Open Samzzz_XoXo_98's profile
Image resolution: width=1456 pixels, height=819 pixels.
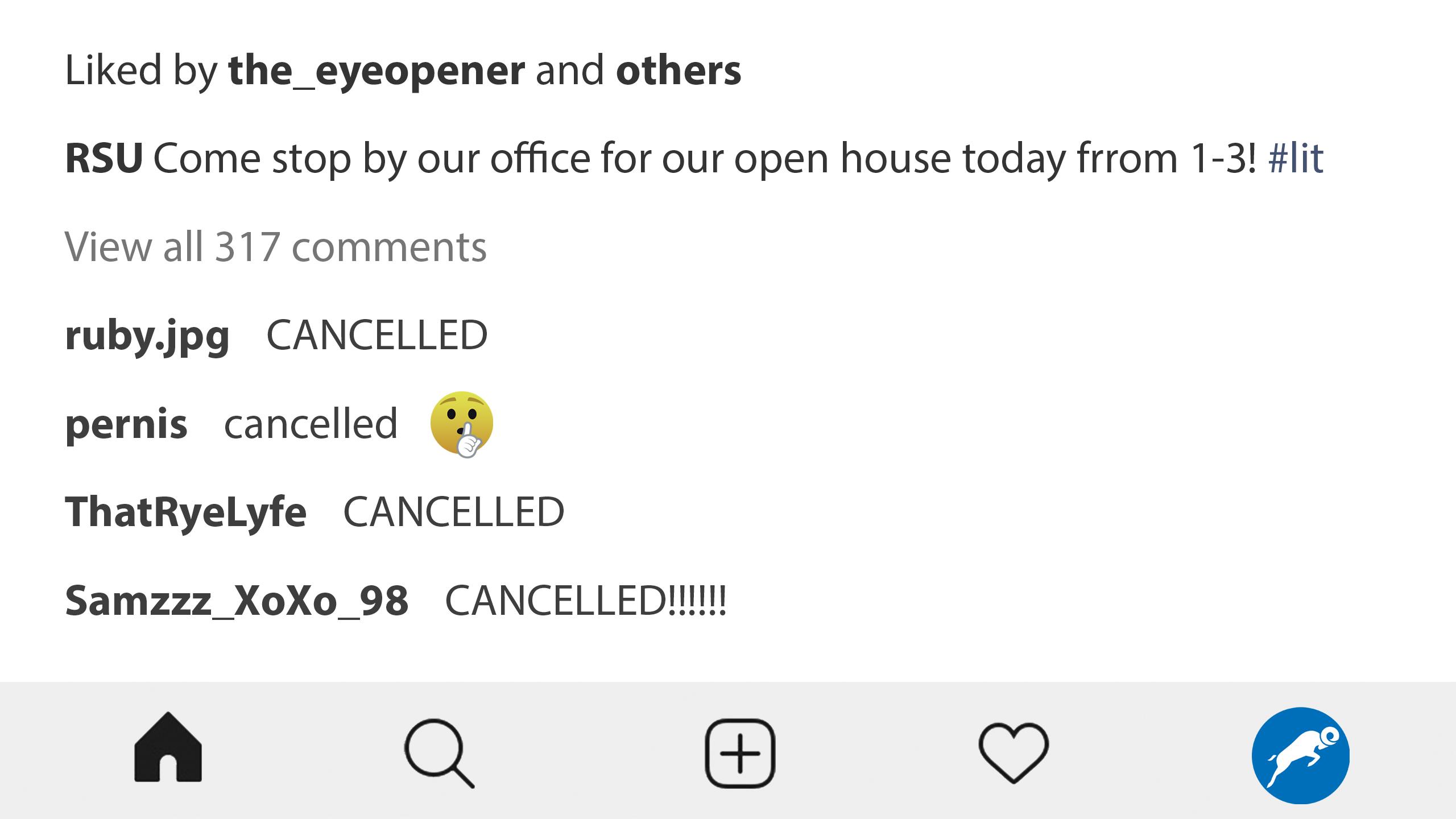pyautogui.click(x=237, y=601)
